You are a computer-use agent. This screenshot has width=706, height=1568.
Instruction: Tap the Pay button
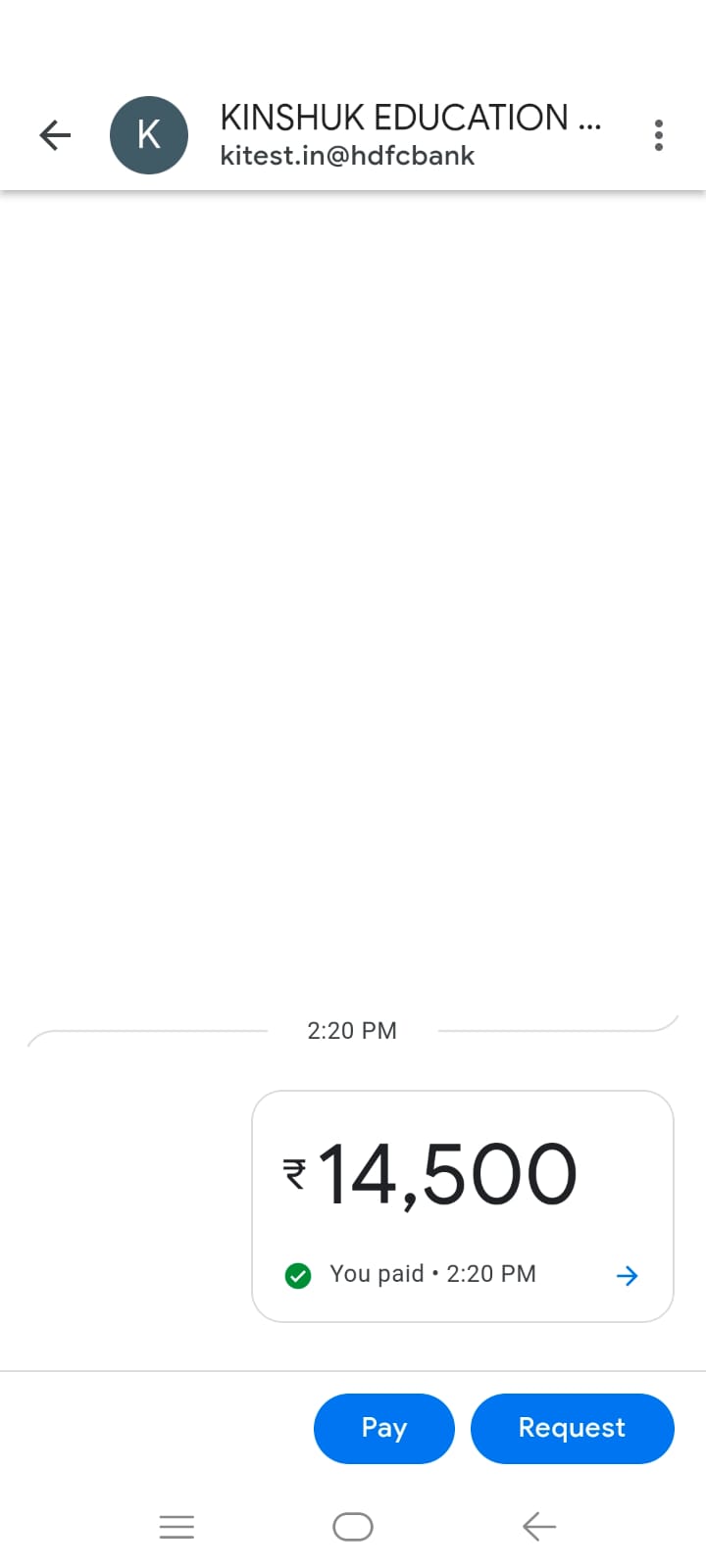(383, 1428)
